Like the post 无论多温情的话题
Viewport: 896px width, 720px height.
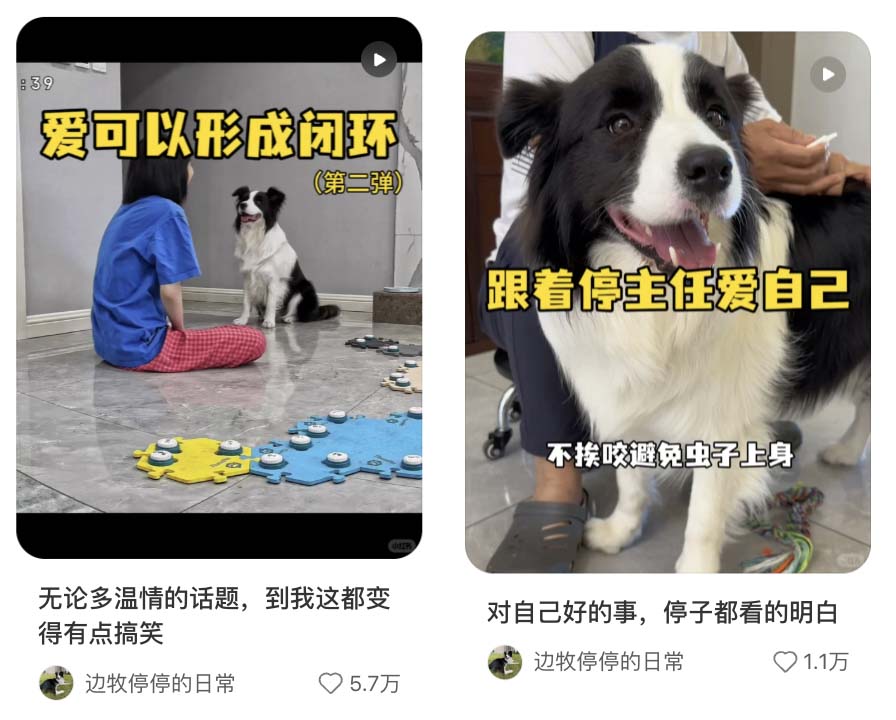[x=331, y=683]
